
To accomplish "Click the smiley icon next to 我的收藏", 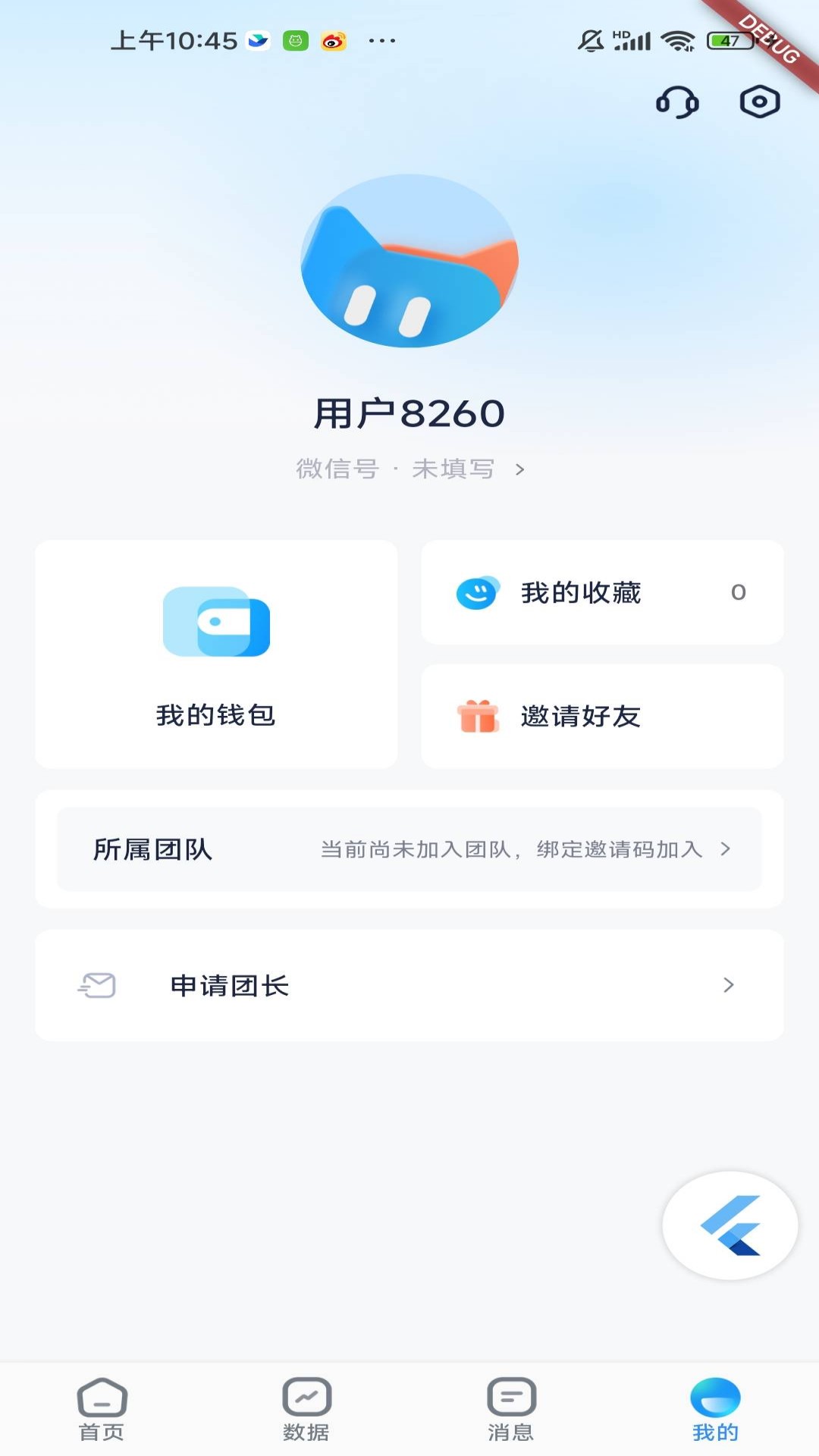I will click(x=475, y=592).
